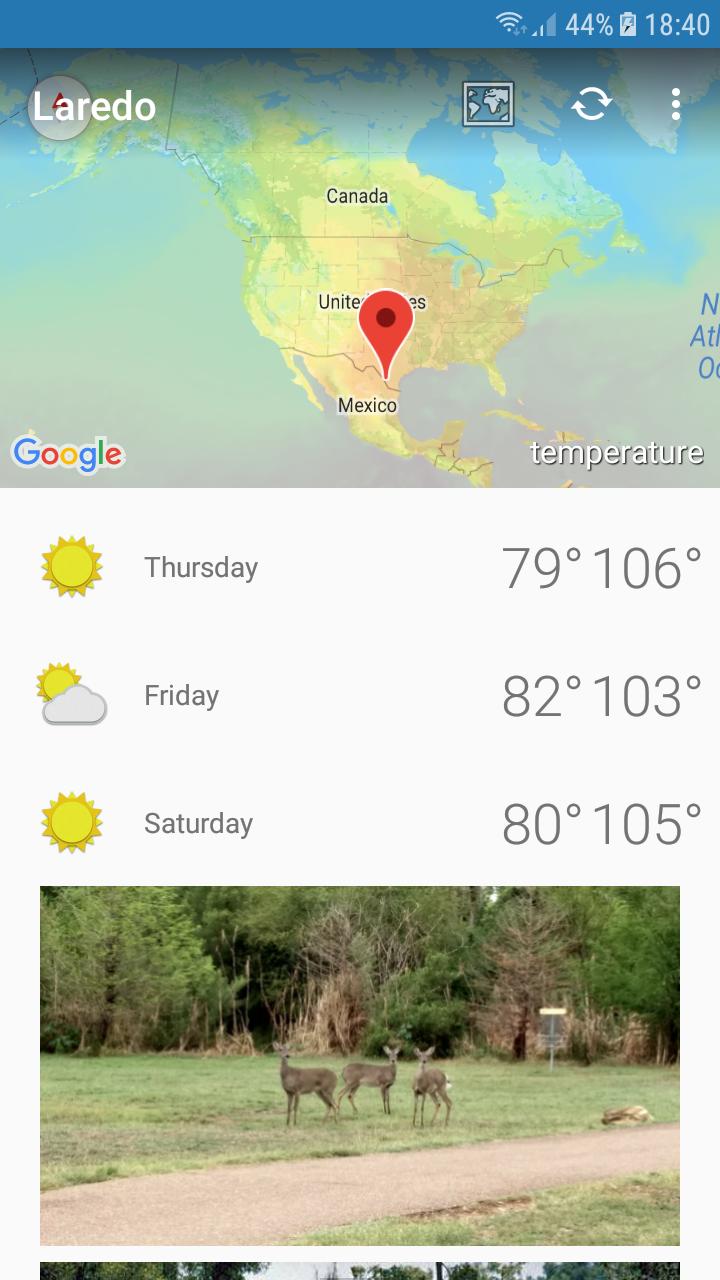Screen dimensions: 720x1280
Task: Click the Google logo on the map
Action: click(67, 454)
